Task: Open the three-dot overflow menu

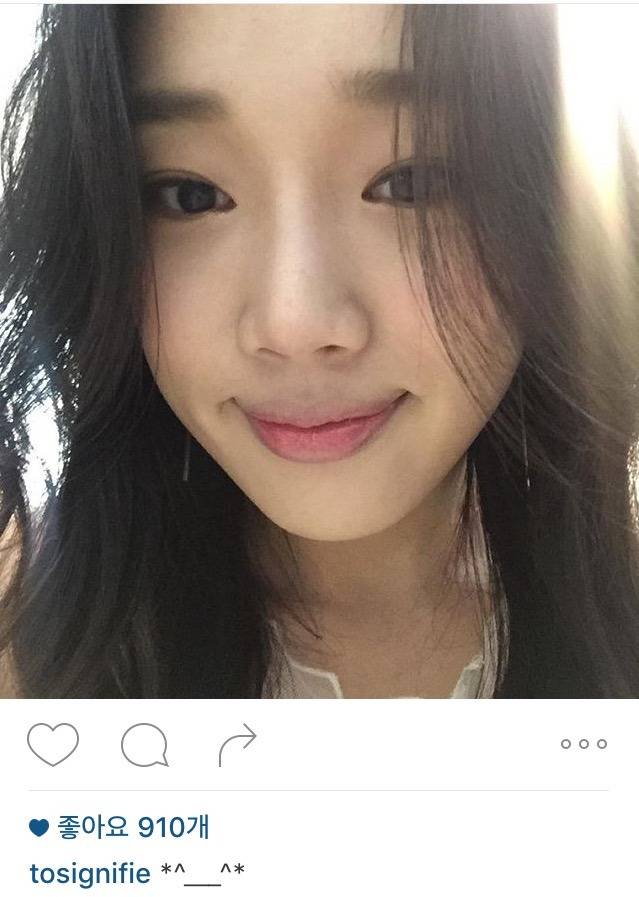Action: coord(583,744)
